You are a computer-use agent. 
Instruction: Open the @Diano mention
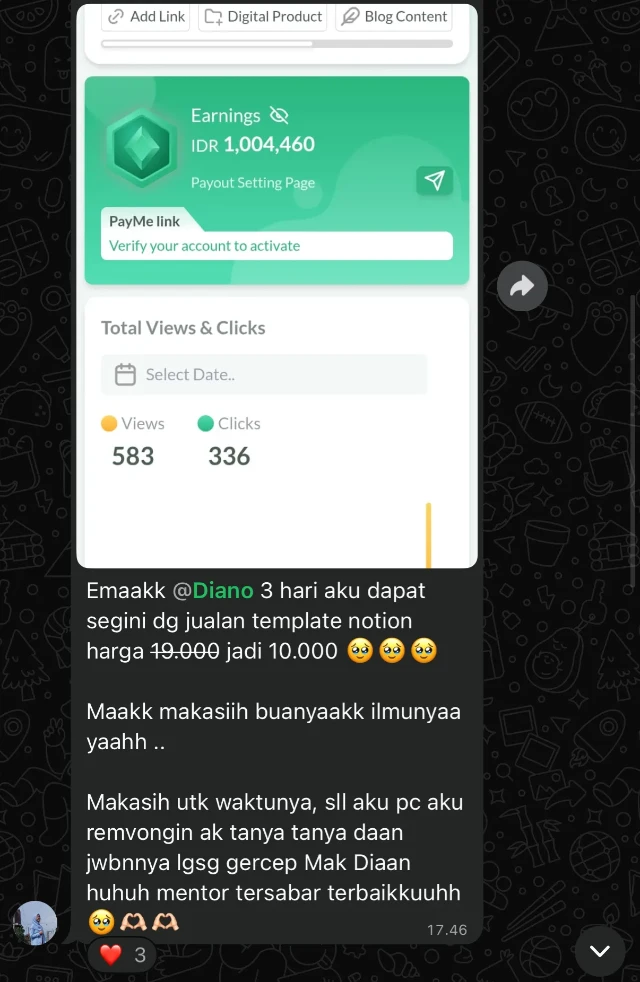pyautogui.click(x=215, y=591)
